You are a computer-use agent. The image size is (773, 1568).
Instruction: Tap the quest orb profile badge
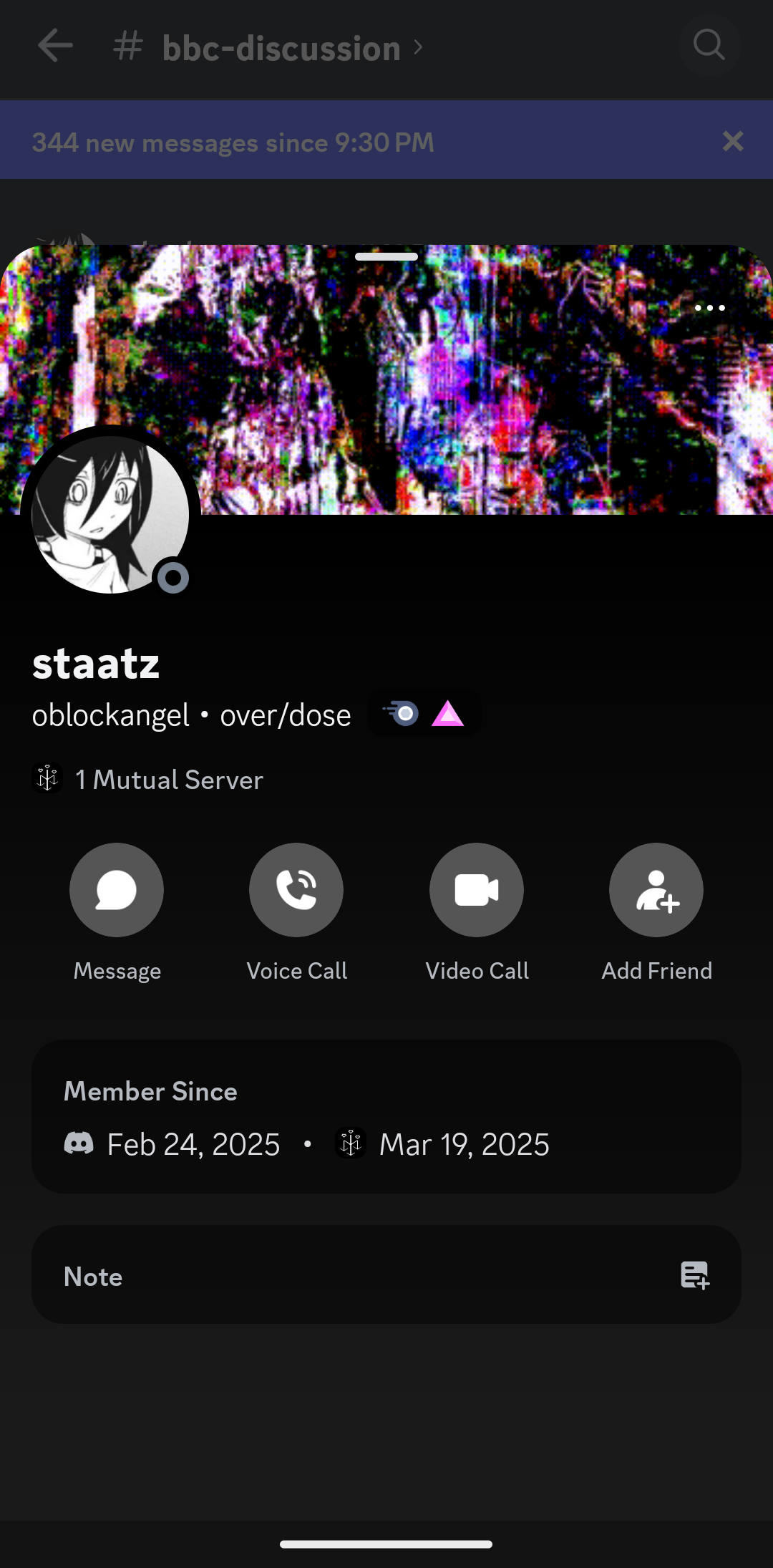click(x=401, y=714)
